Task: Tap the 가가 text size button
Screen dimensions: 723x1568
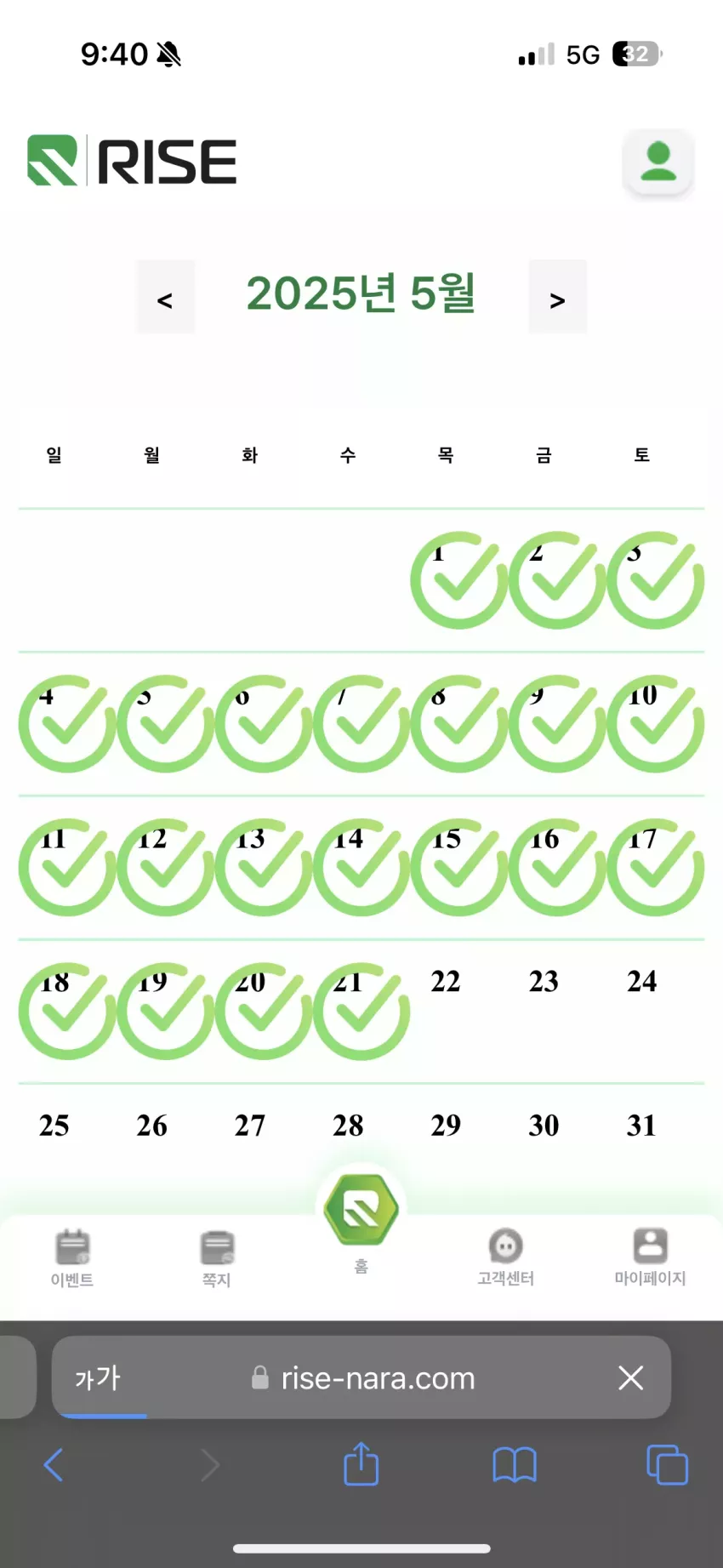Action: coord(98,1377)
